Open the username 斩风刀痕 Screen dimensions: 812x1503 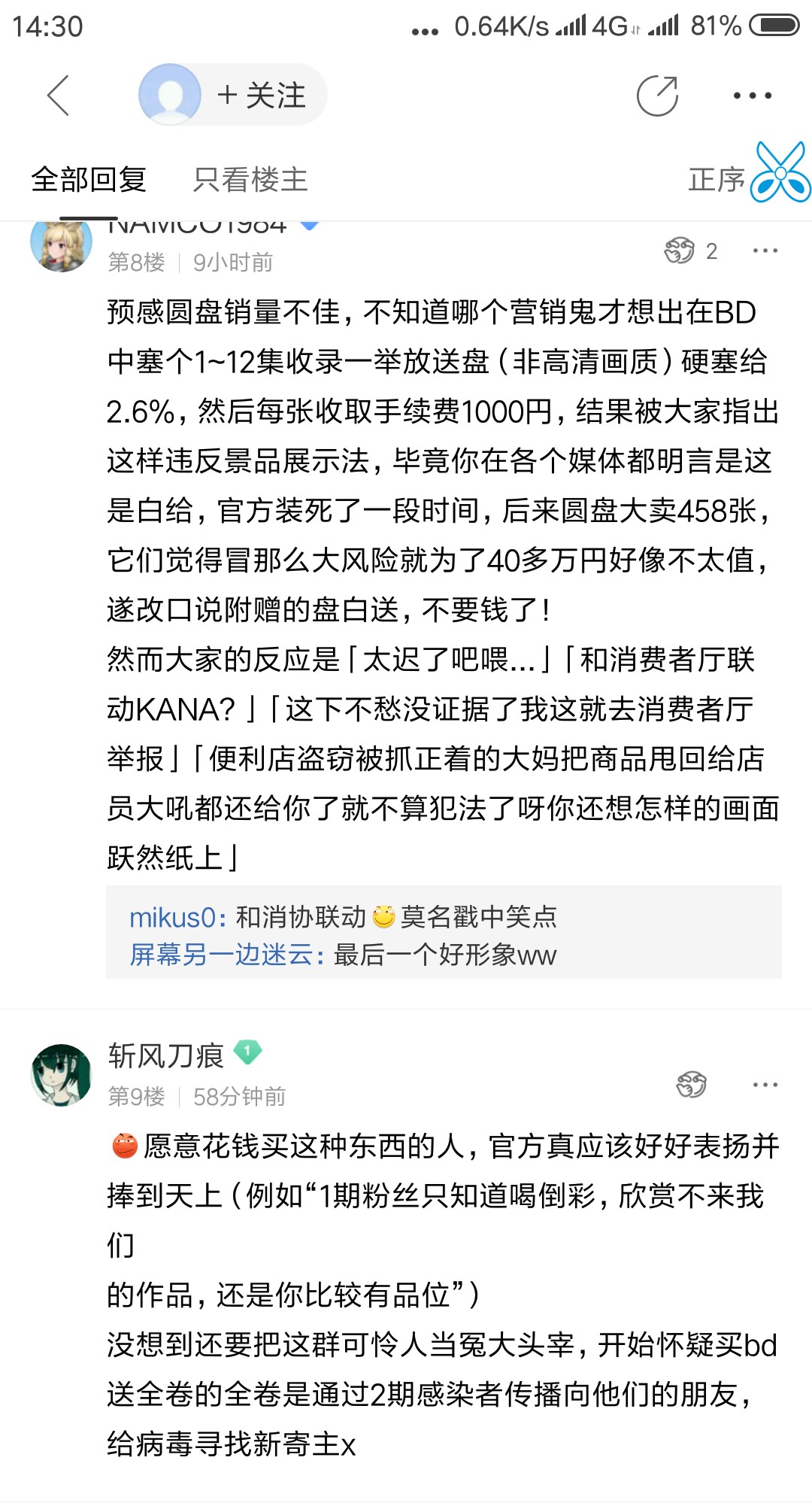click(166, 1055)
